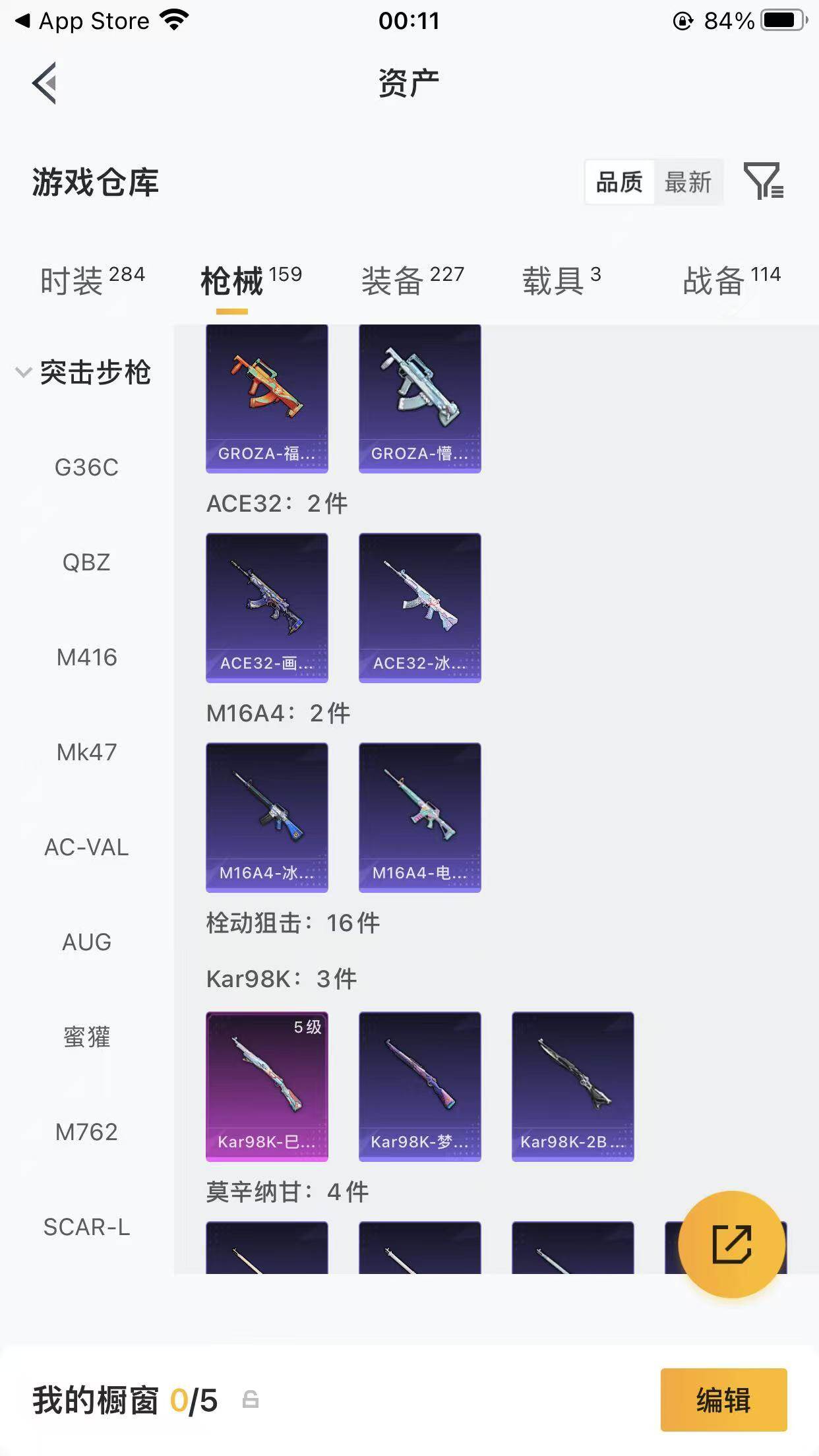Click the back arrow at top left

pos(44,84)
